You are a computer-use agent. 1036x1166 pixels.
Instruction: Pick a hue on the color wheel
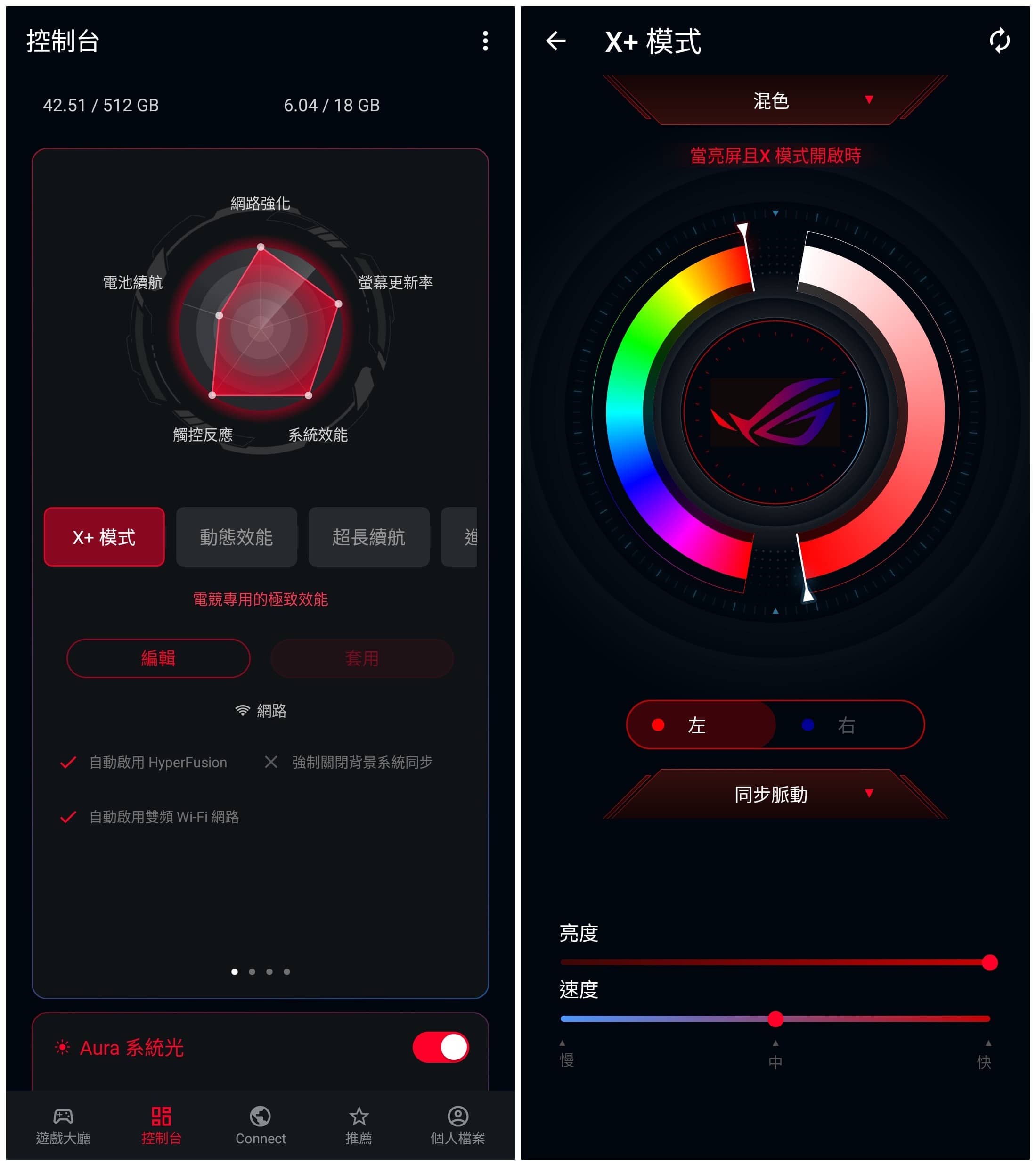[627, 411]
